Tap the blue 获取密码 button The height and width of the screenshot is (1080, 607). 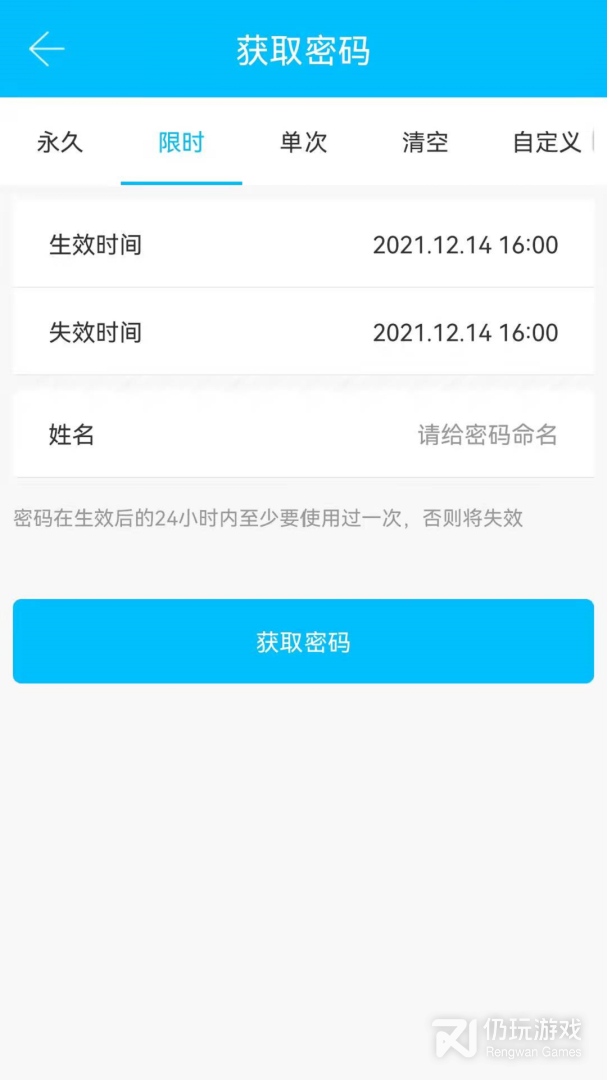tap(303, 641)
